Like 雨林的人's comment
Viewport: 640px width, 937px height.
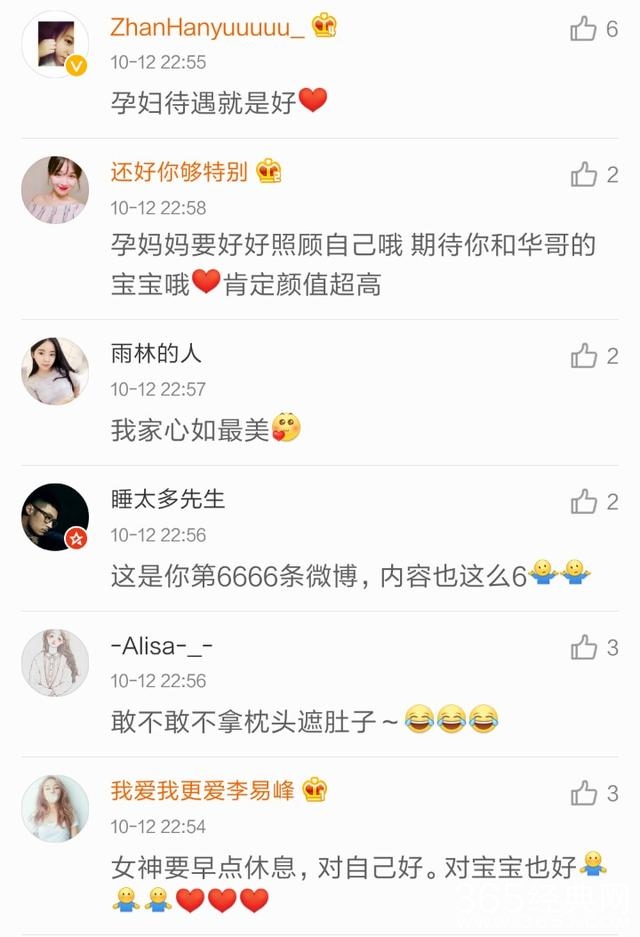[x=583, y=356]
